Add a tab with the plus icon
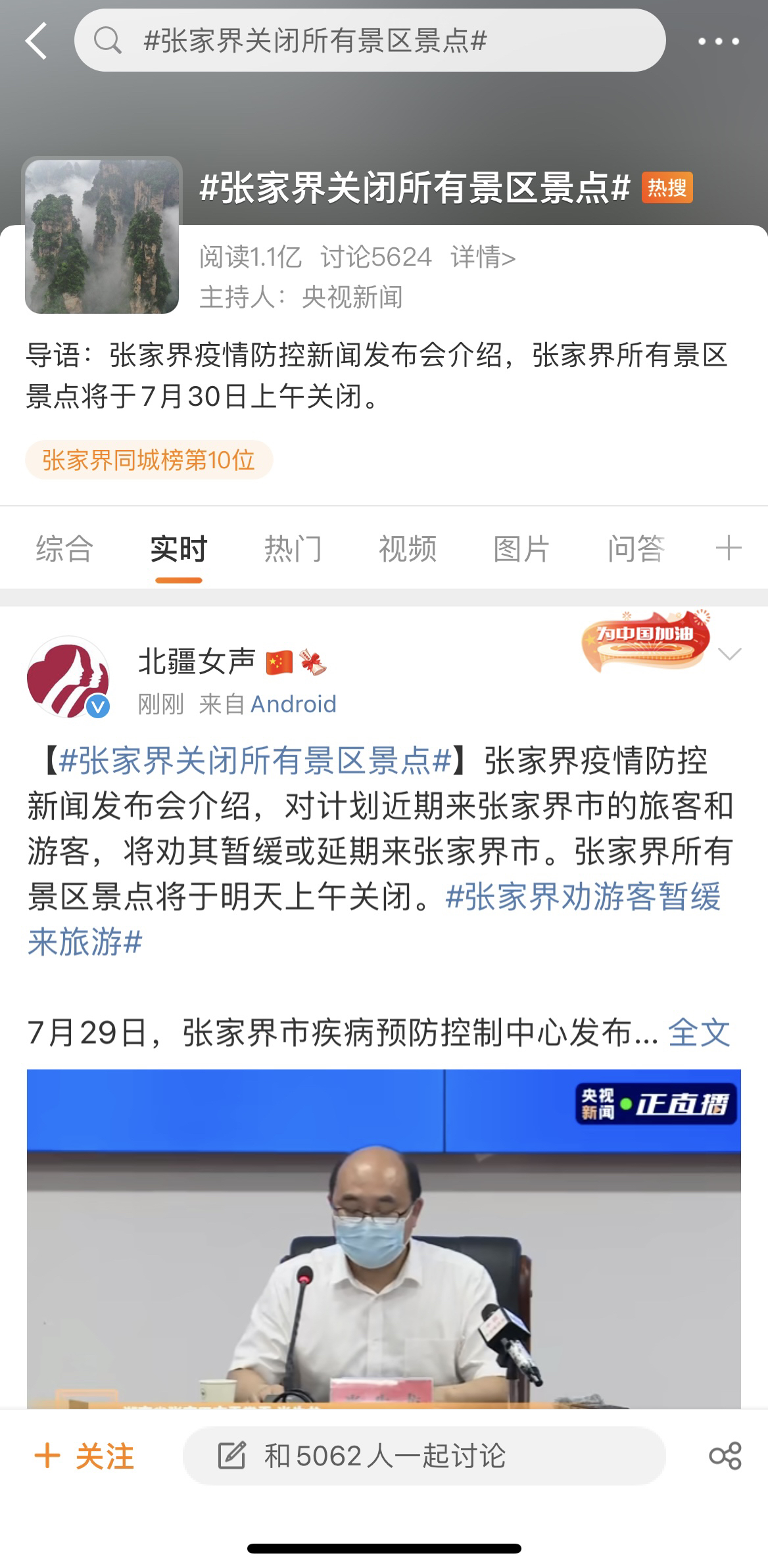This screenshot has width=768, height=1568. pos(728,548)
